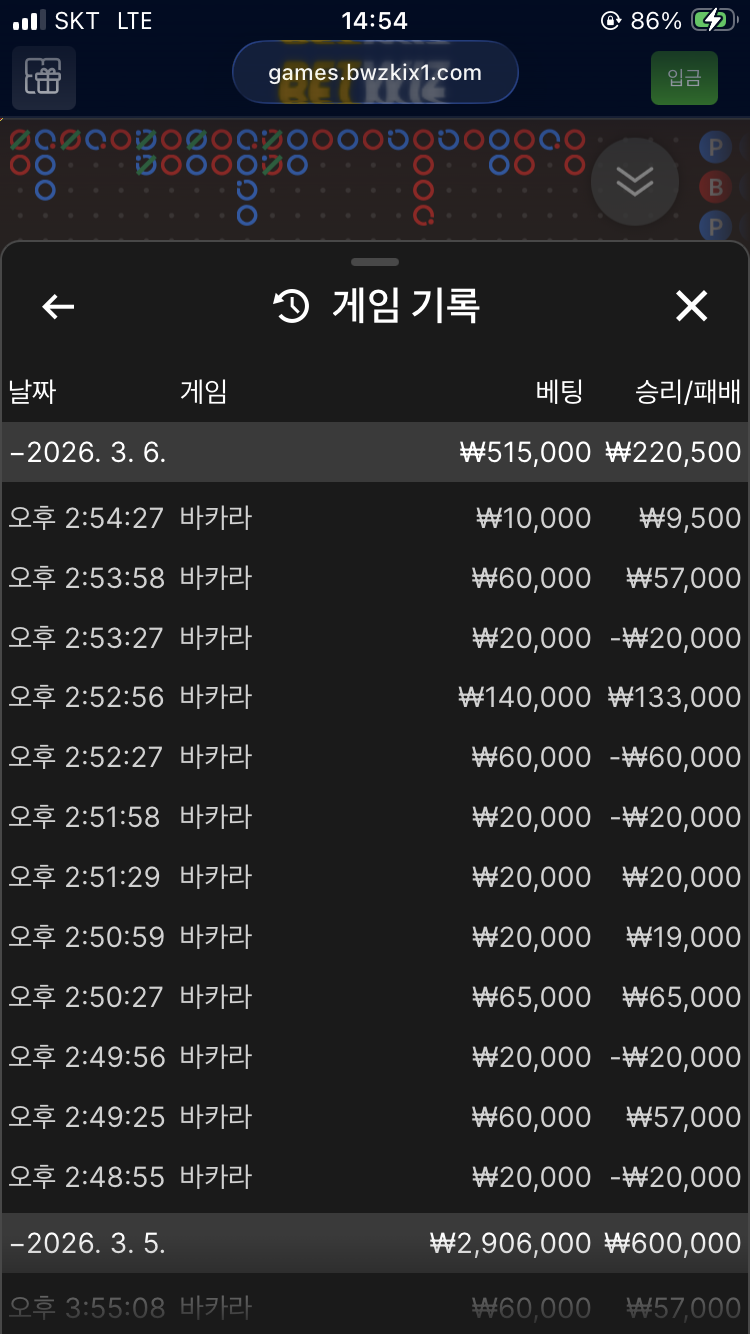750x1334 pixels.
Task: Collapse the 2026. 3. 6. date group
Action: [x=88, y=452]
